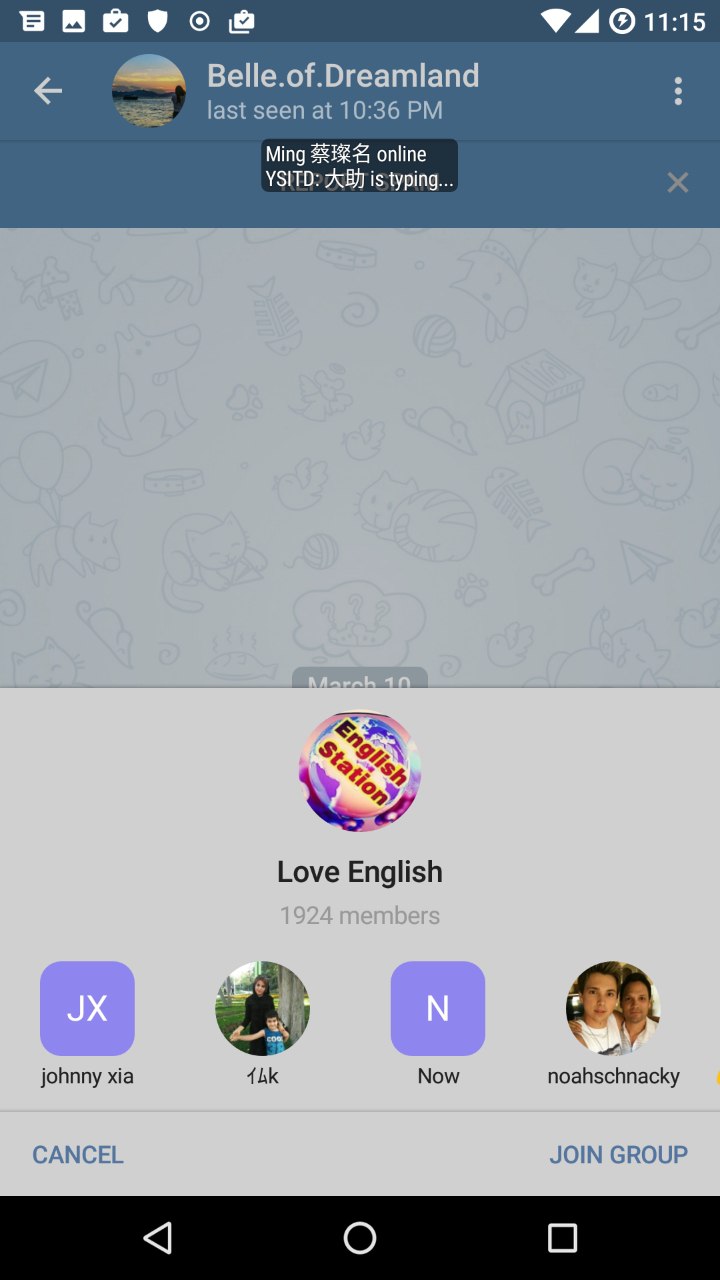Open the chat overflow menu

[678, 92]
